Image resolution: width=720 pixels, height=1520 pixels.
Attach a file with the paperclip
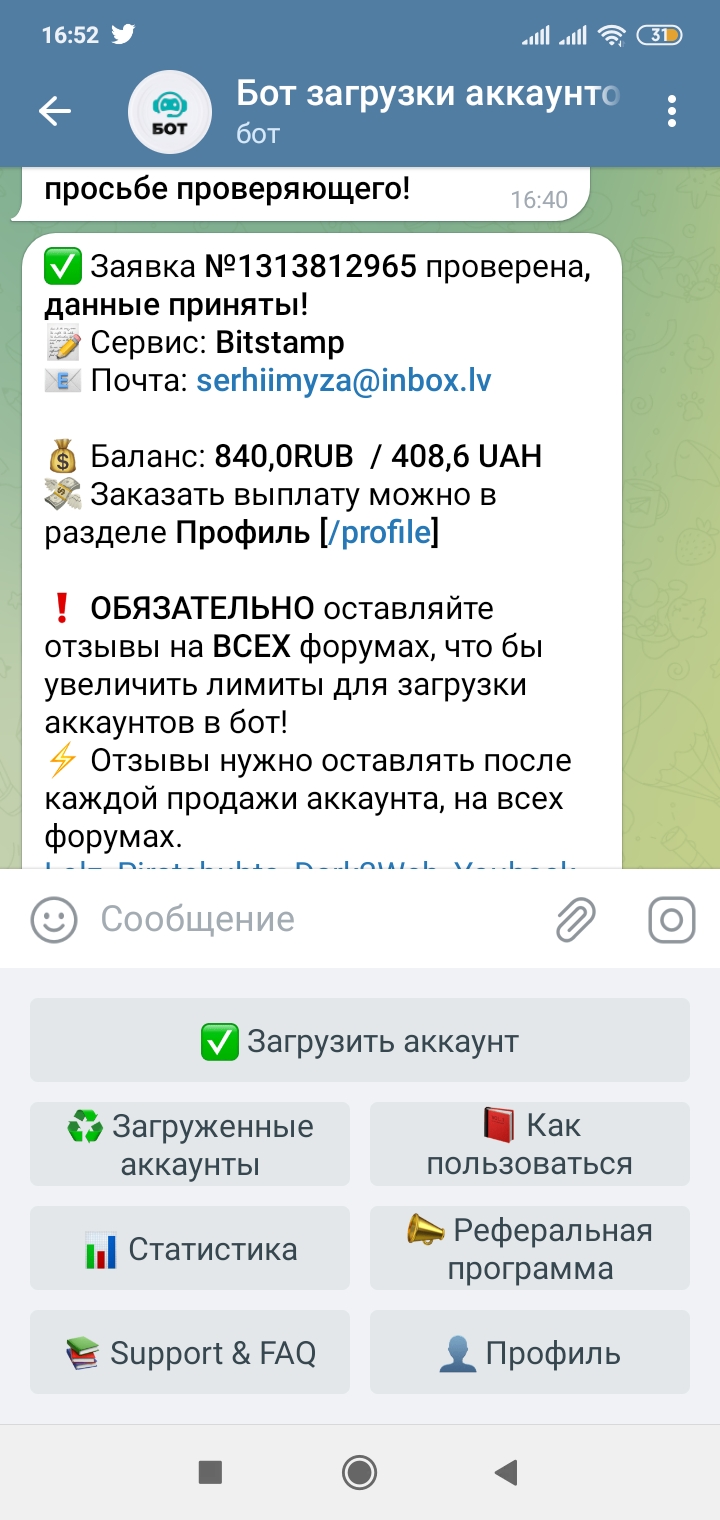coord(576,919)
